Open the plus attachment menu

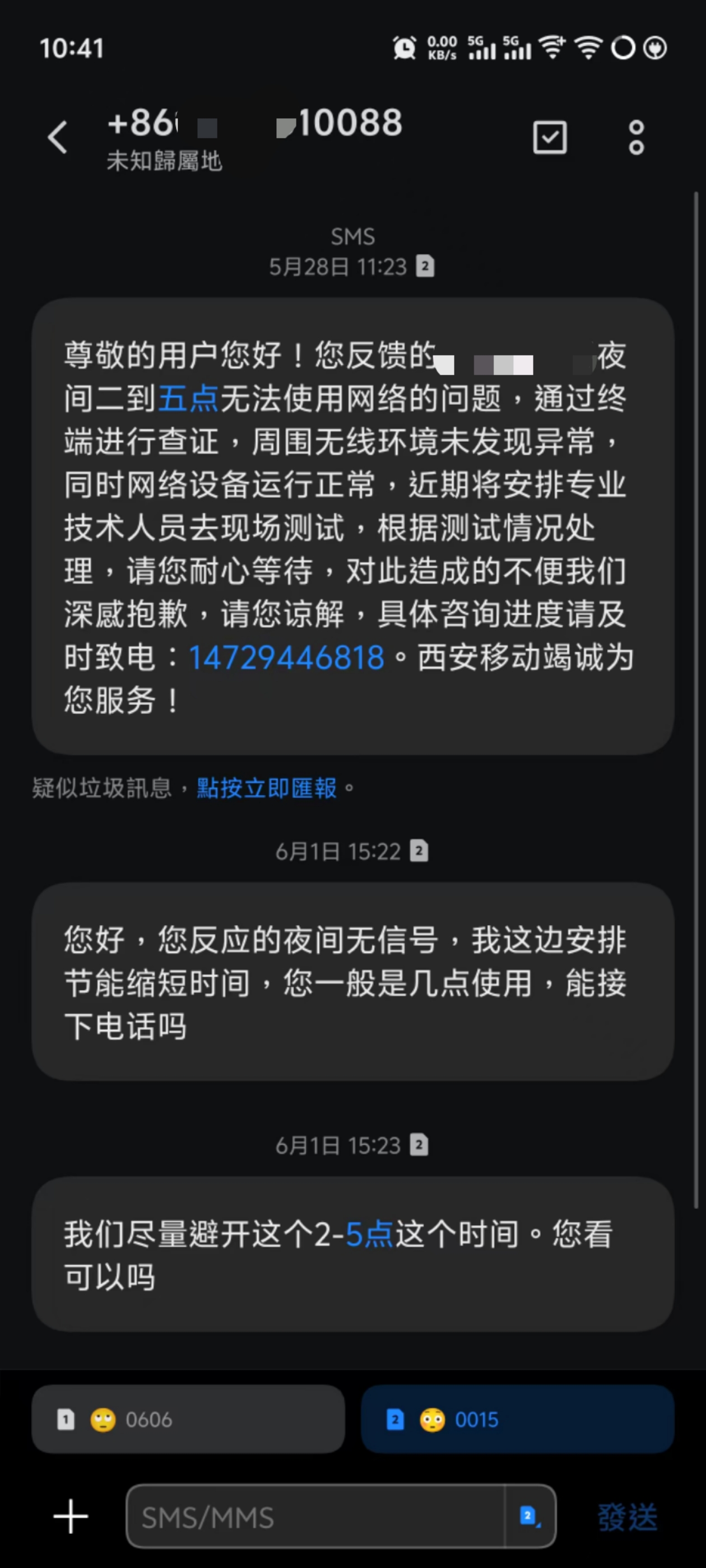tap(71, 1517)
